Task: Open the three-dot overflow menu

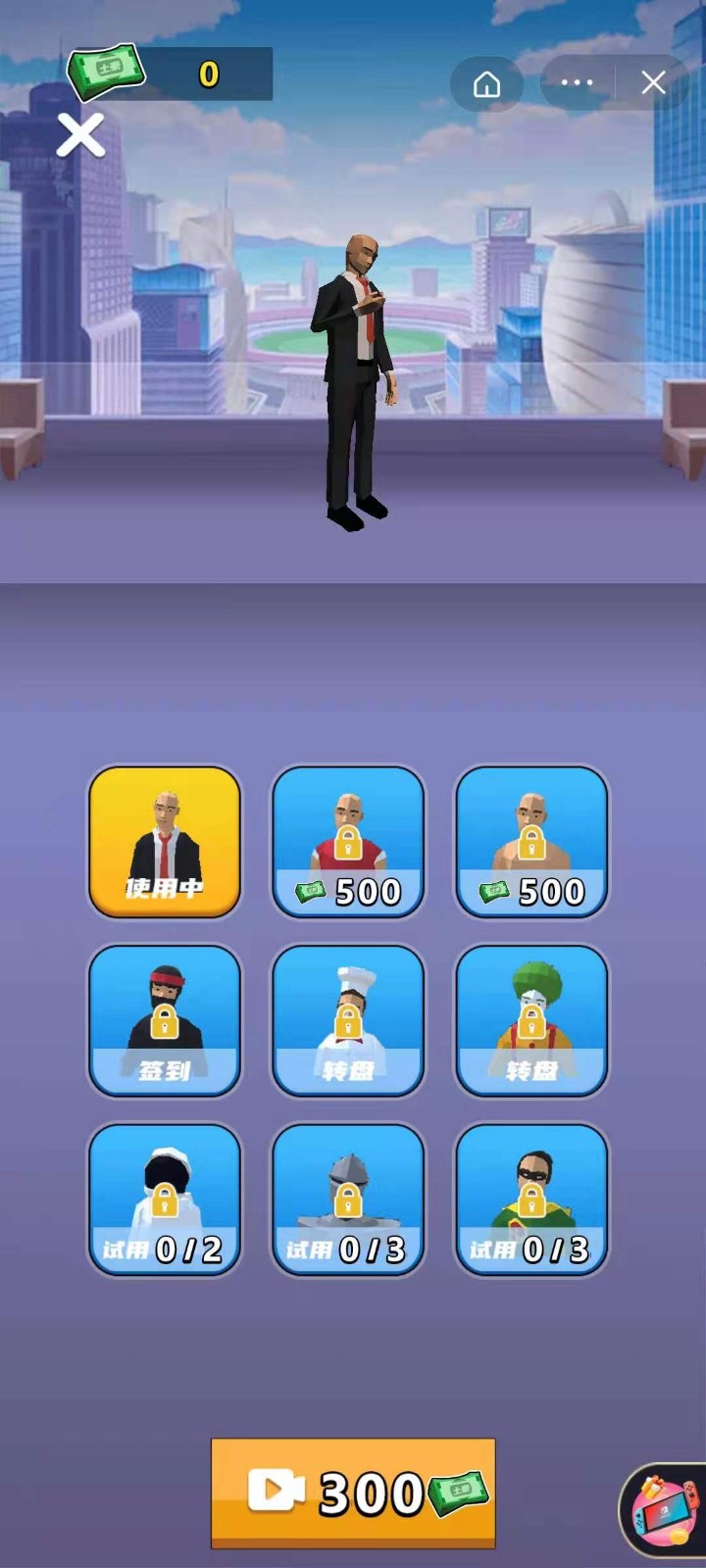Action: (577, 83)
